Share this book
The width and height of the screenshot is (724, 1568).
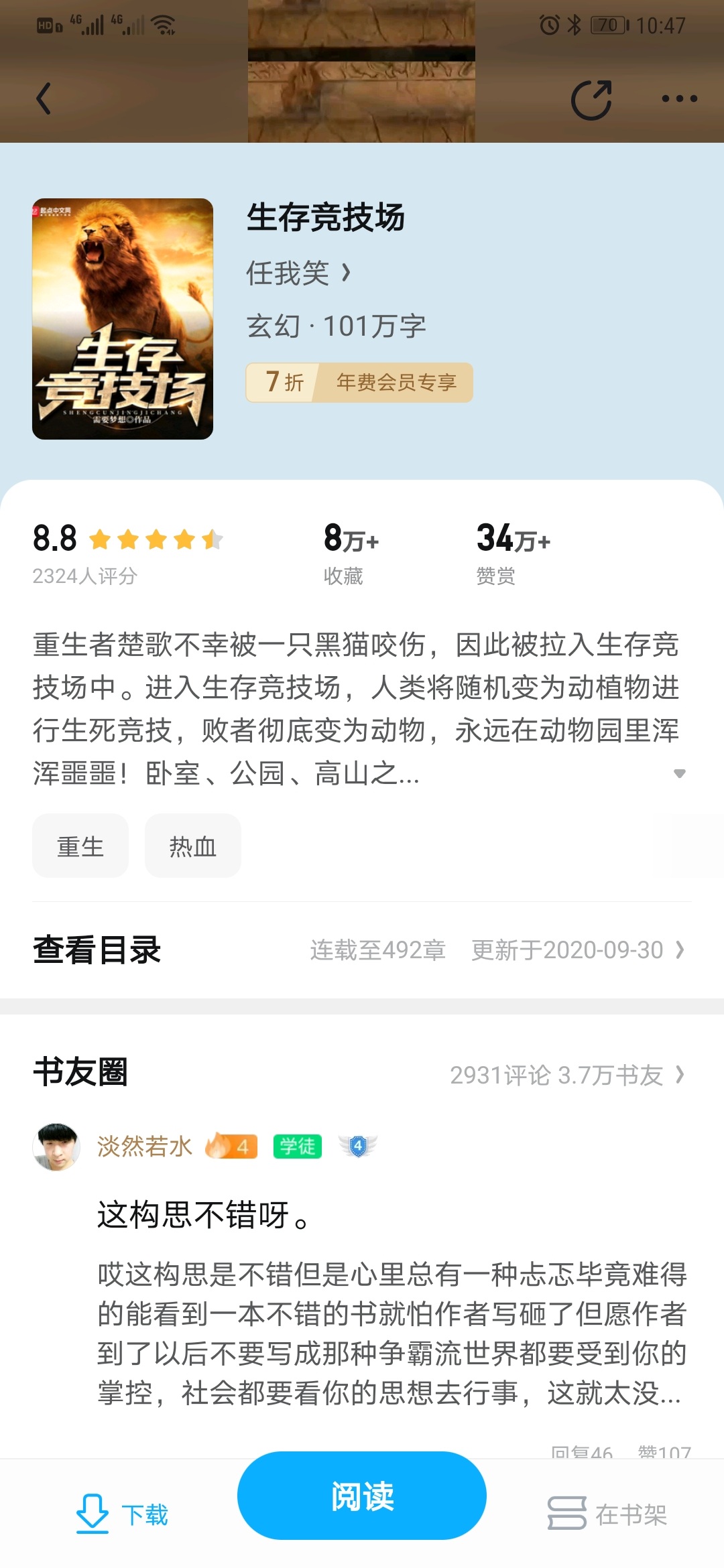pos(591,100)
